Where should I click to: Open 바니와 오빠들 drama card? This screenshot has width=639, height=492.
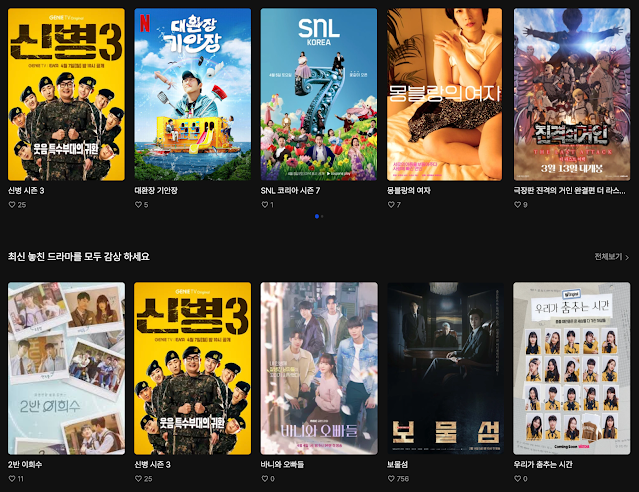pos(319,368)
